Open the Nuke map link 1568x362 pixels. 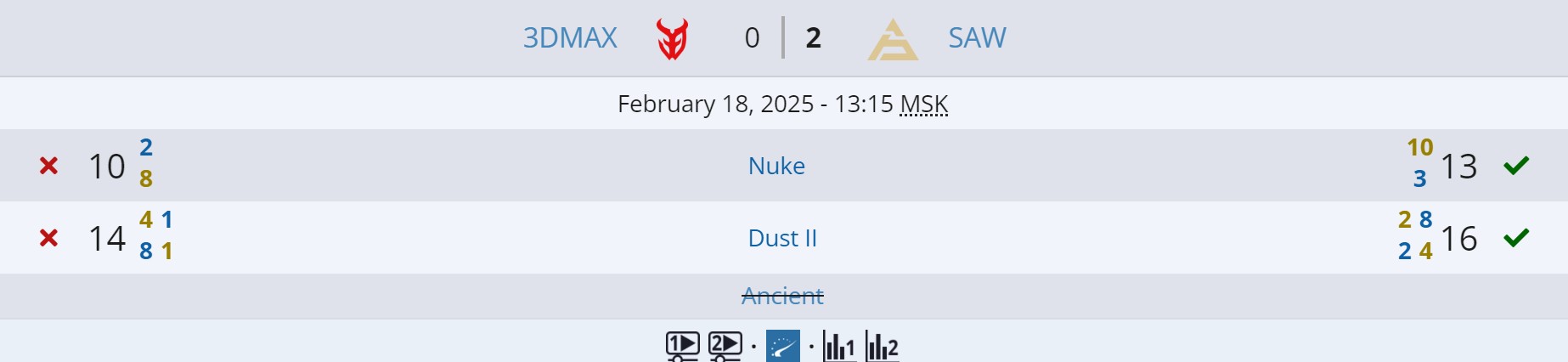776,166
